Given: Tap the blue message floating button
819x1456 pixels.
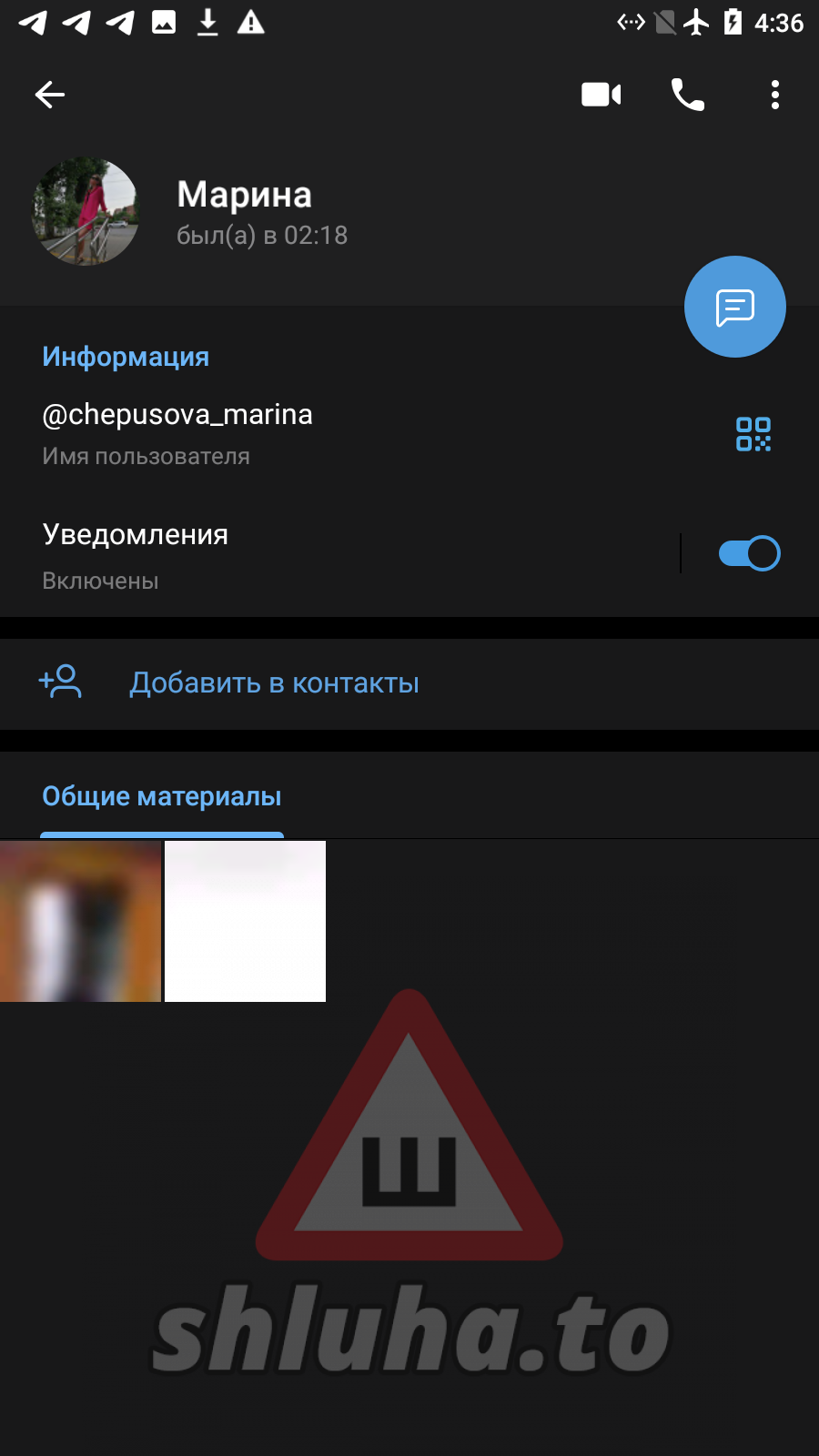Looking at the screenshot, I should click(x=734, y=308).
